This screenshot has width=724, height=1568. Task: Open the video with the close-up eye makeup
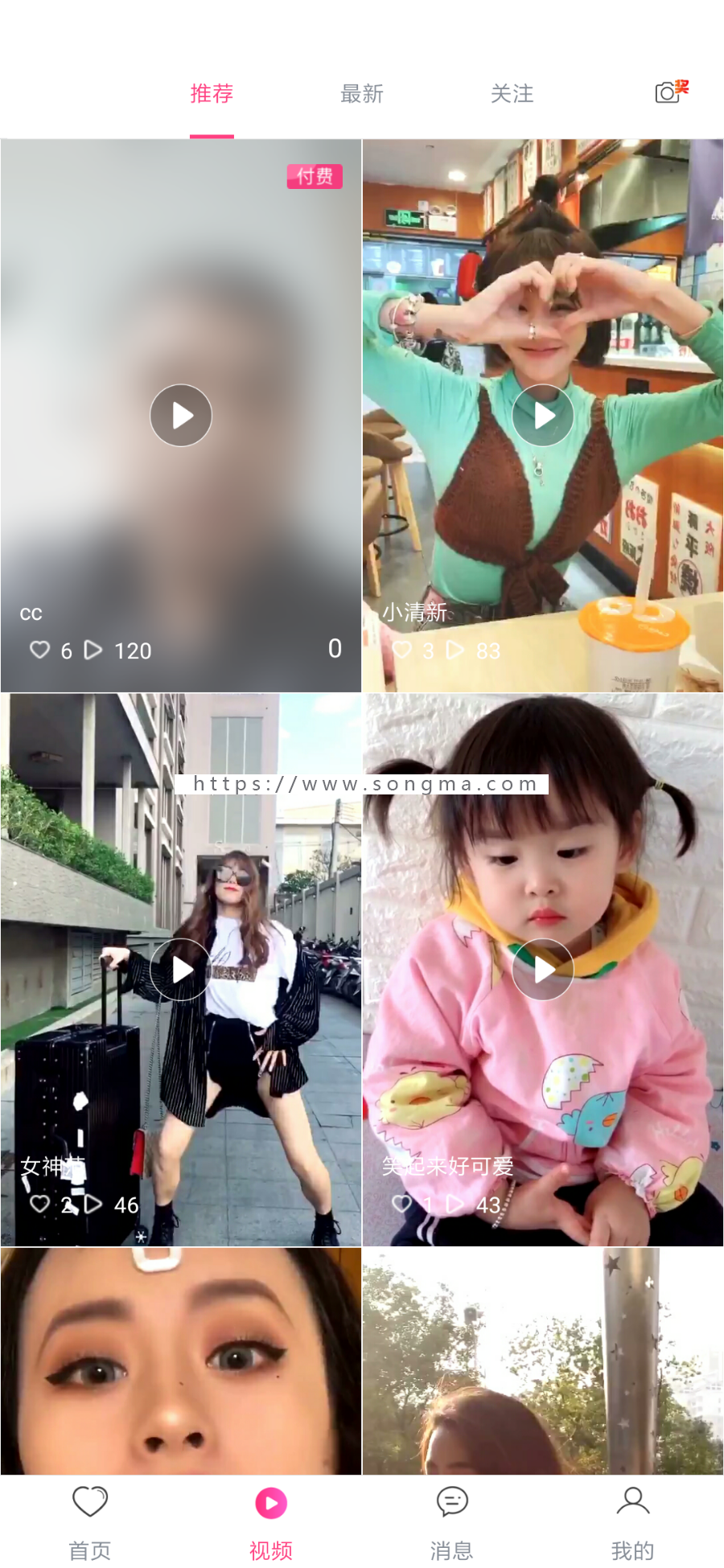point(181,1361)
